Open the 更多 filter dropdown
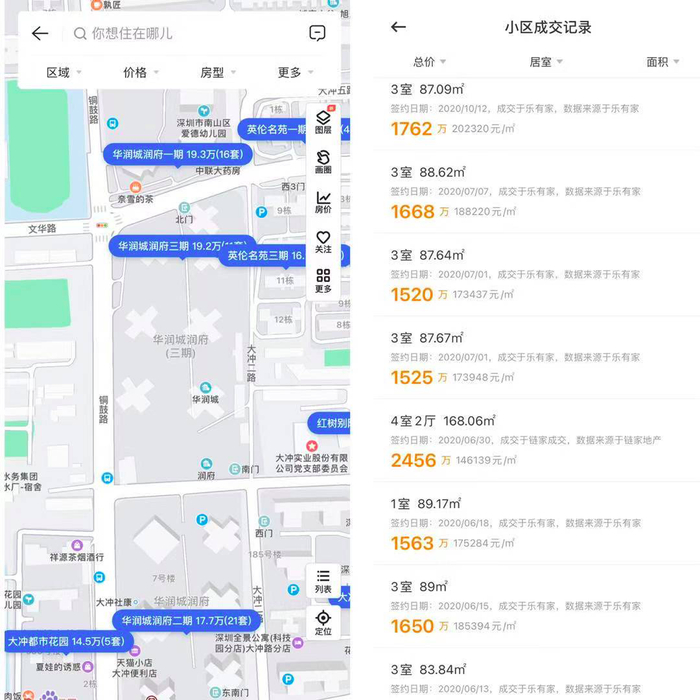 [296, 72]
